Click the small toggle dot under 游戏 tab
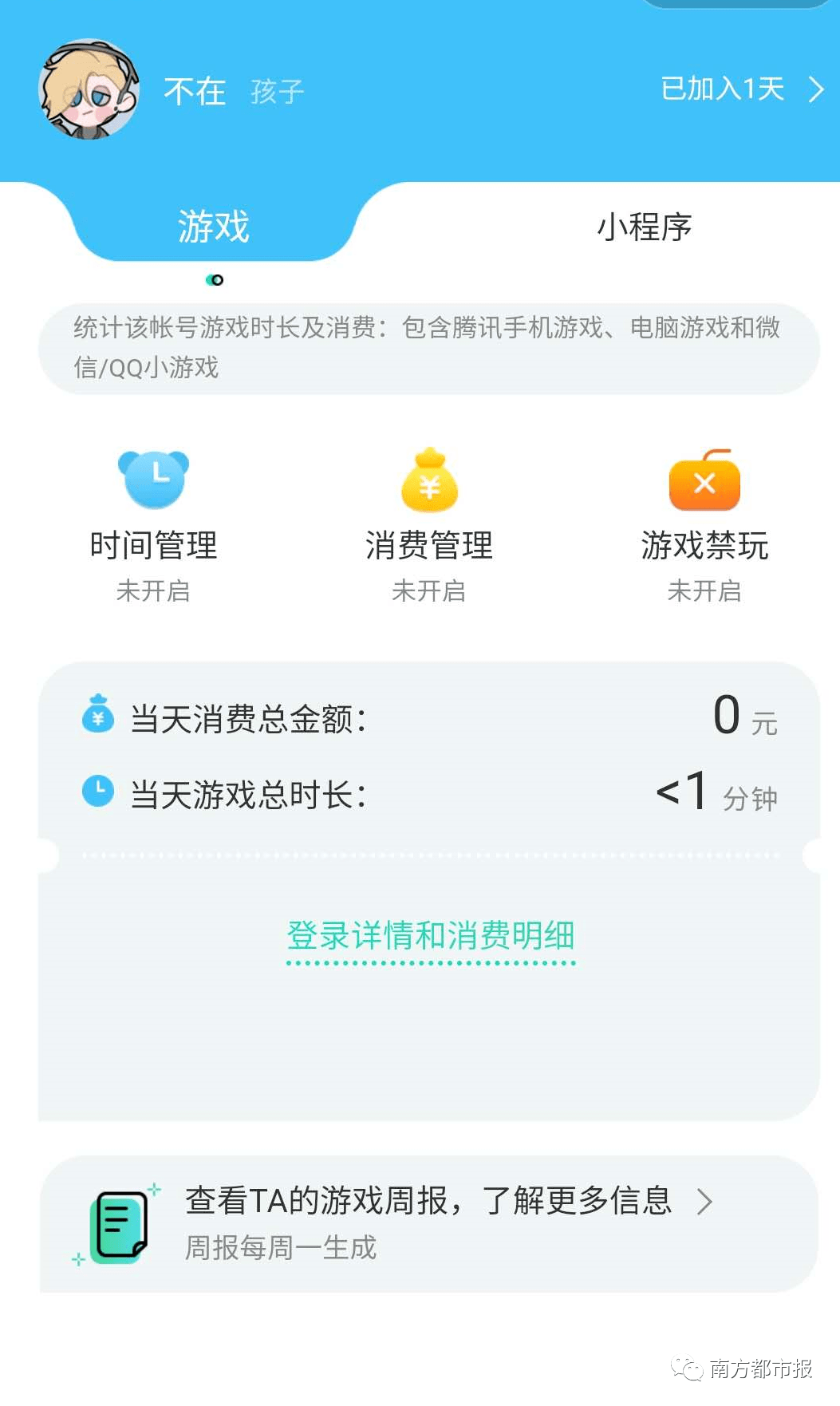 coord(215,280)
